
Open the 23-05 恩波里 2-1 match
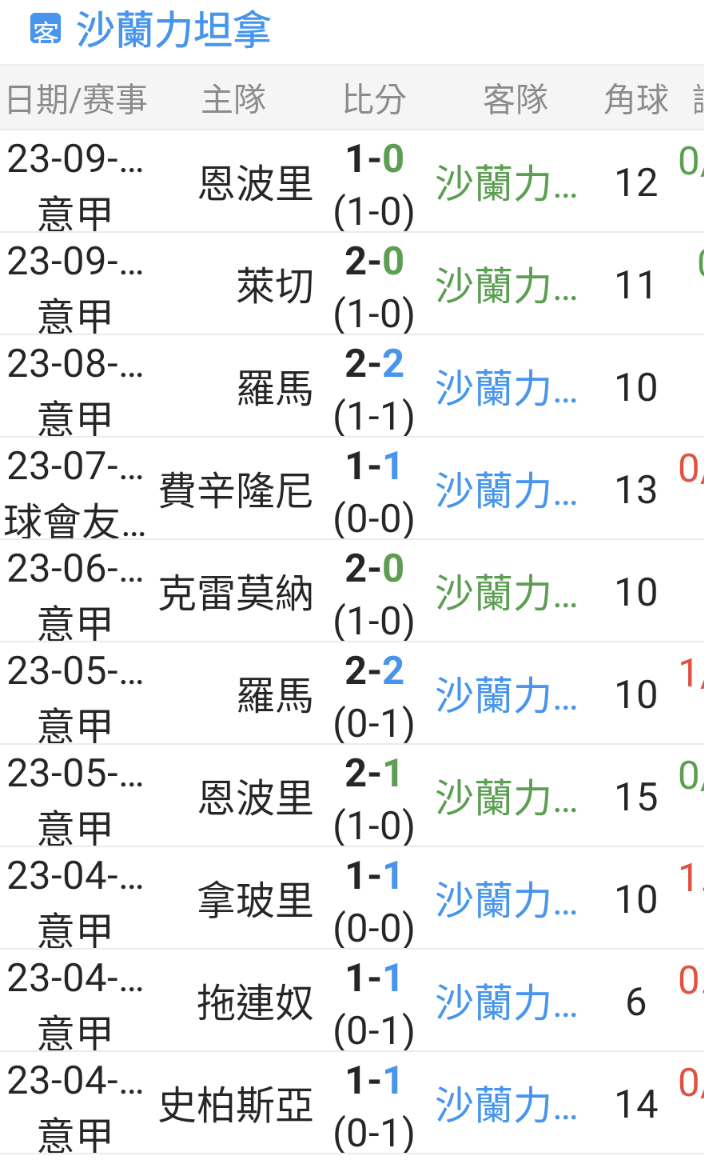tap(352, 797)
